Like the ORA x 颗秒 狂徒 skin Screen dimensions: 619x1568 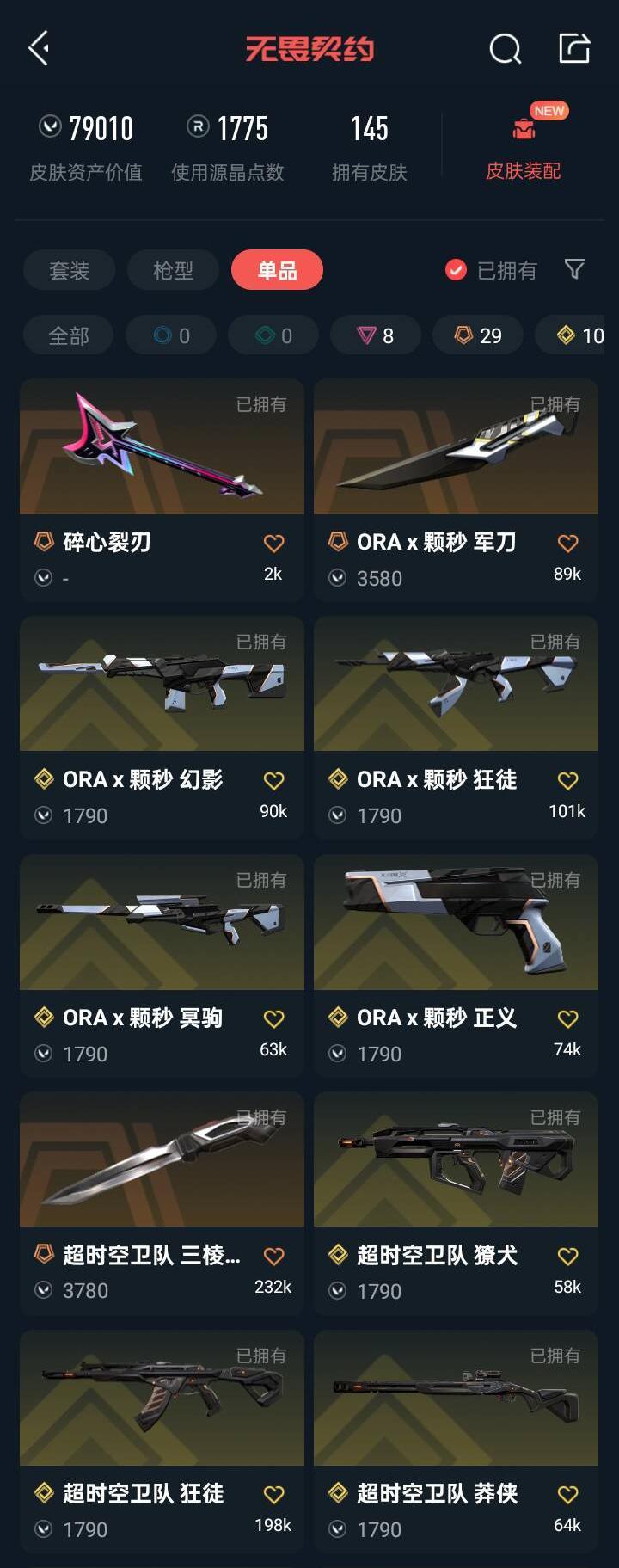coord(567,781)
